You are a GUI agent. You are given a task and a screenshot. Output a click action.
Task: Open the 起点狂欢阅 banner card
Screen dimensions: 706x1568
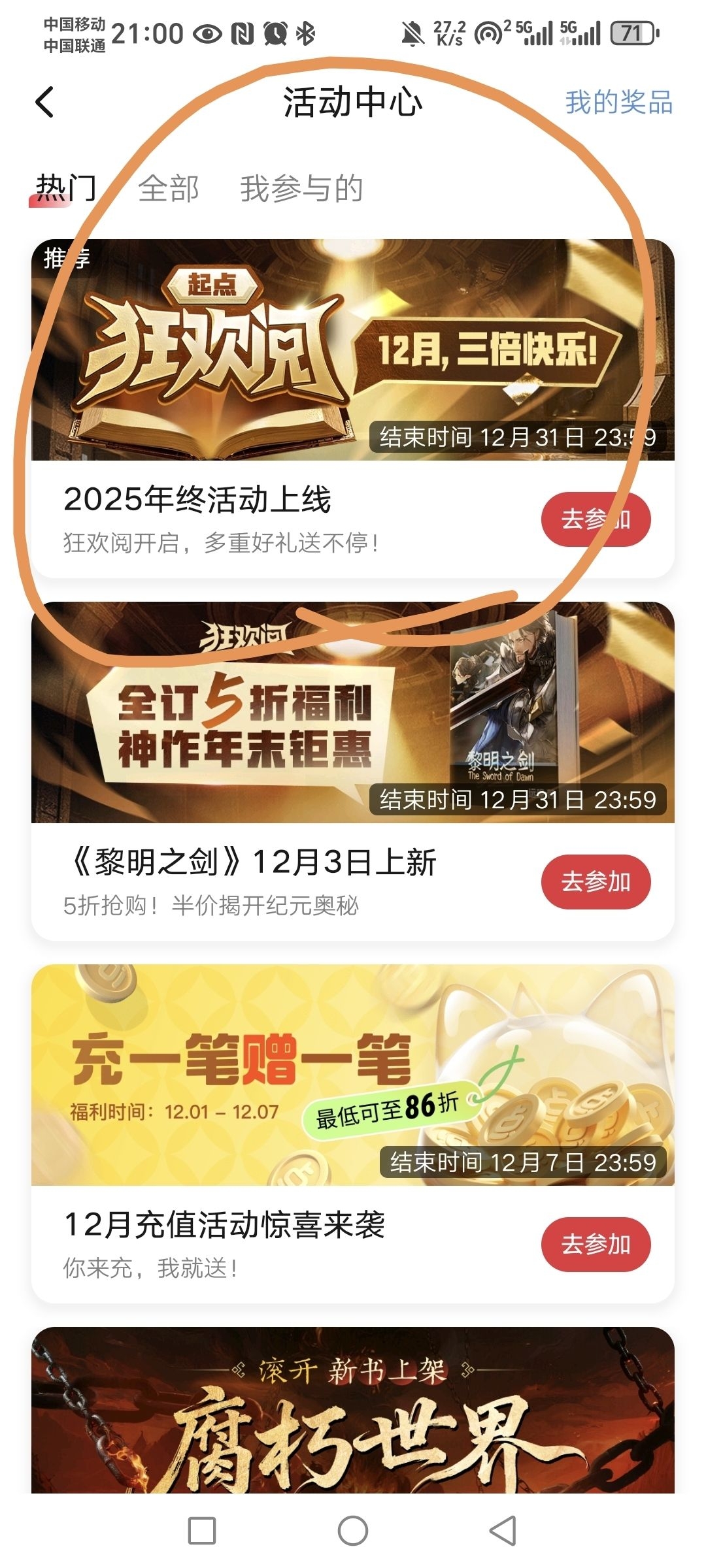pos(353,350)
